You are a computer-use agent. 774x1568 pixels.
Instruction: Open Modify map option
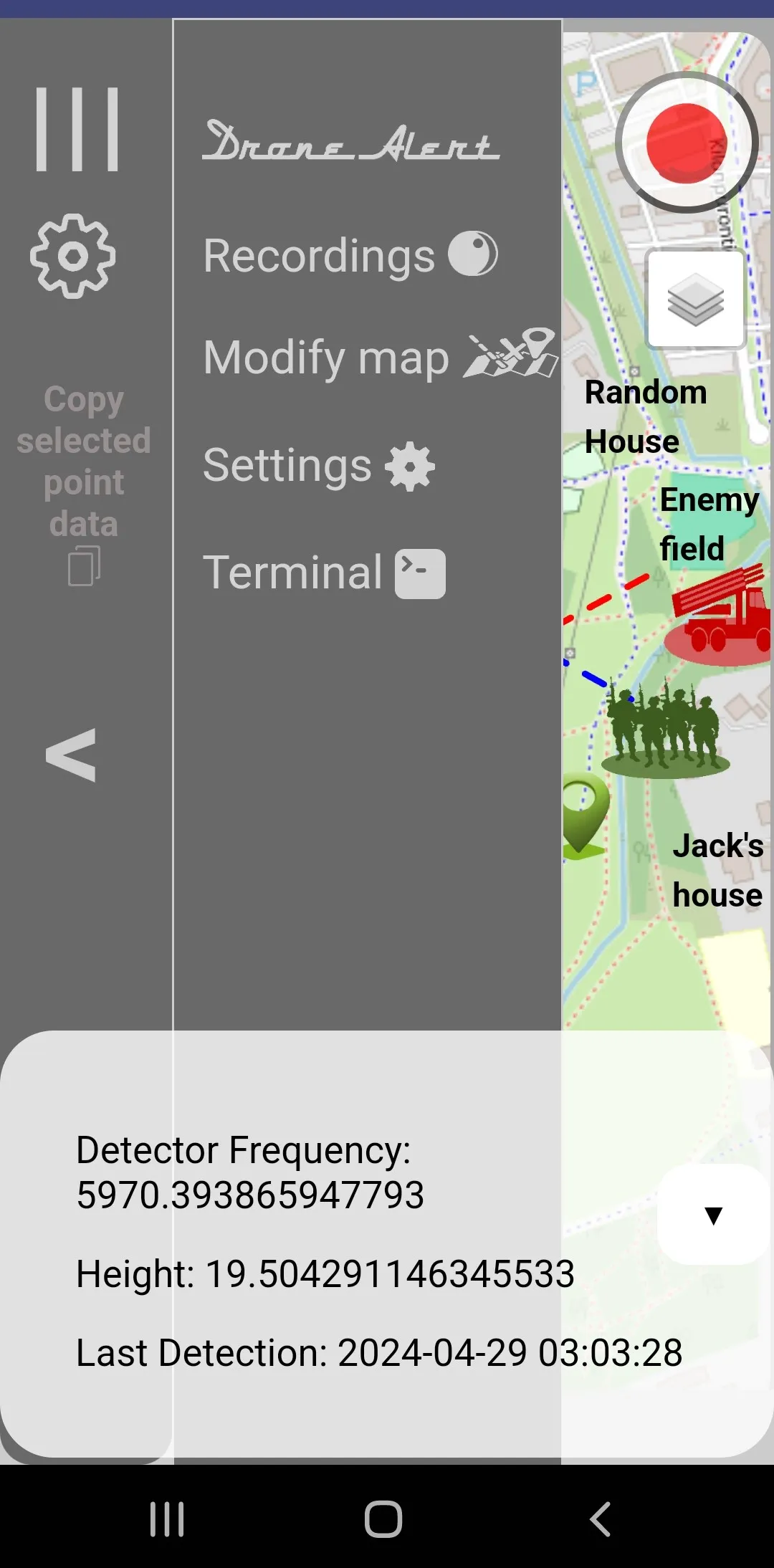[378, 356]
